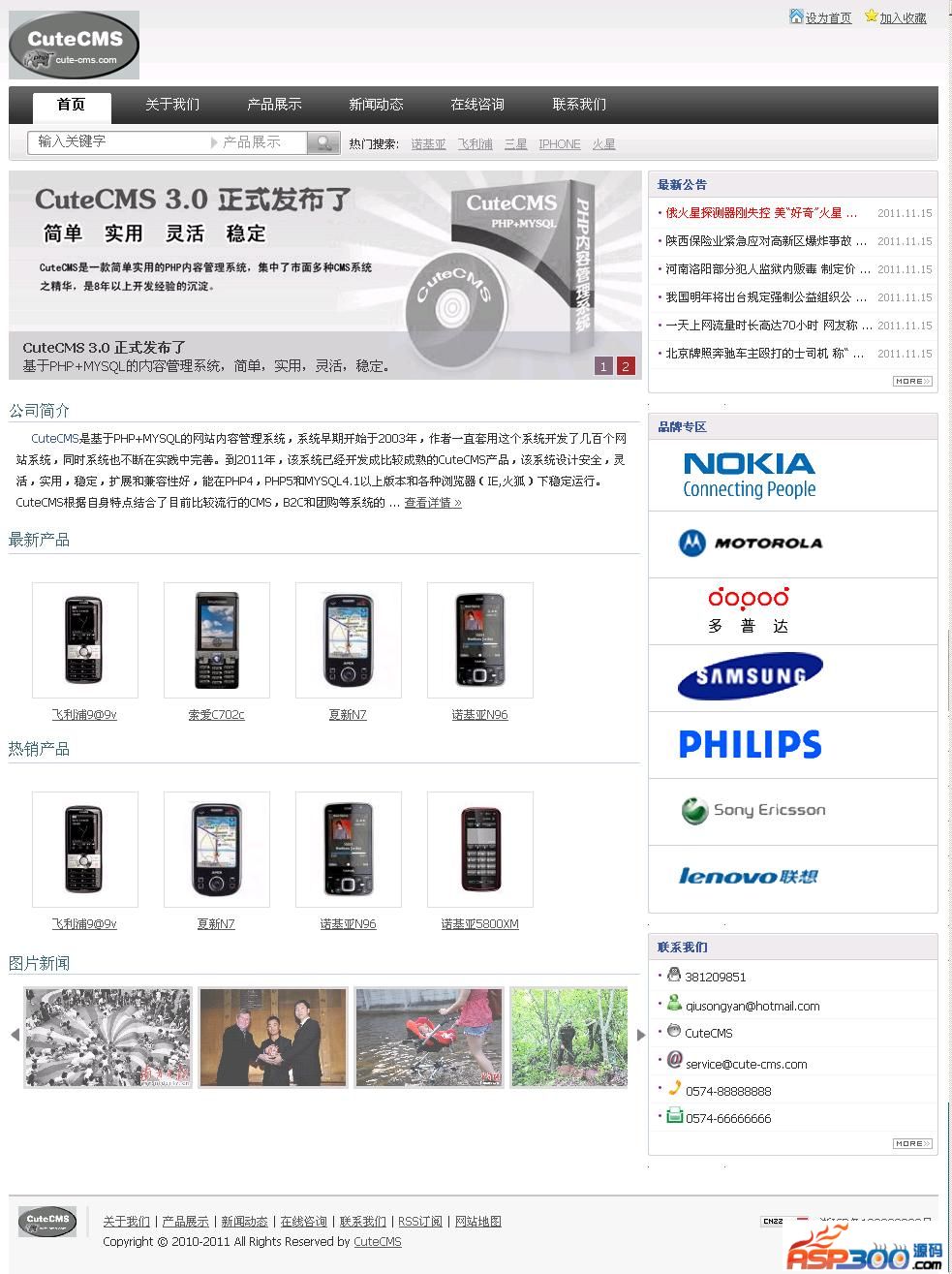Open the 关于我们 navigation tab
The height and width of the screenshot is (1274, 952).
tap(172, 105)
